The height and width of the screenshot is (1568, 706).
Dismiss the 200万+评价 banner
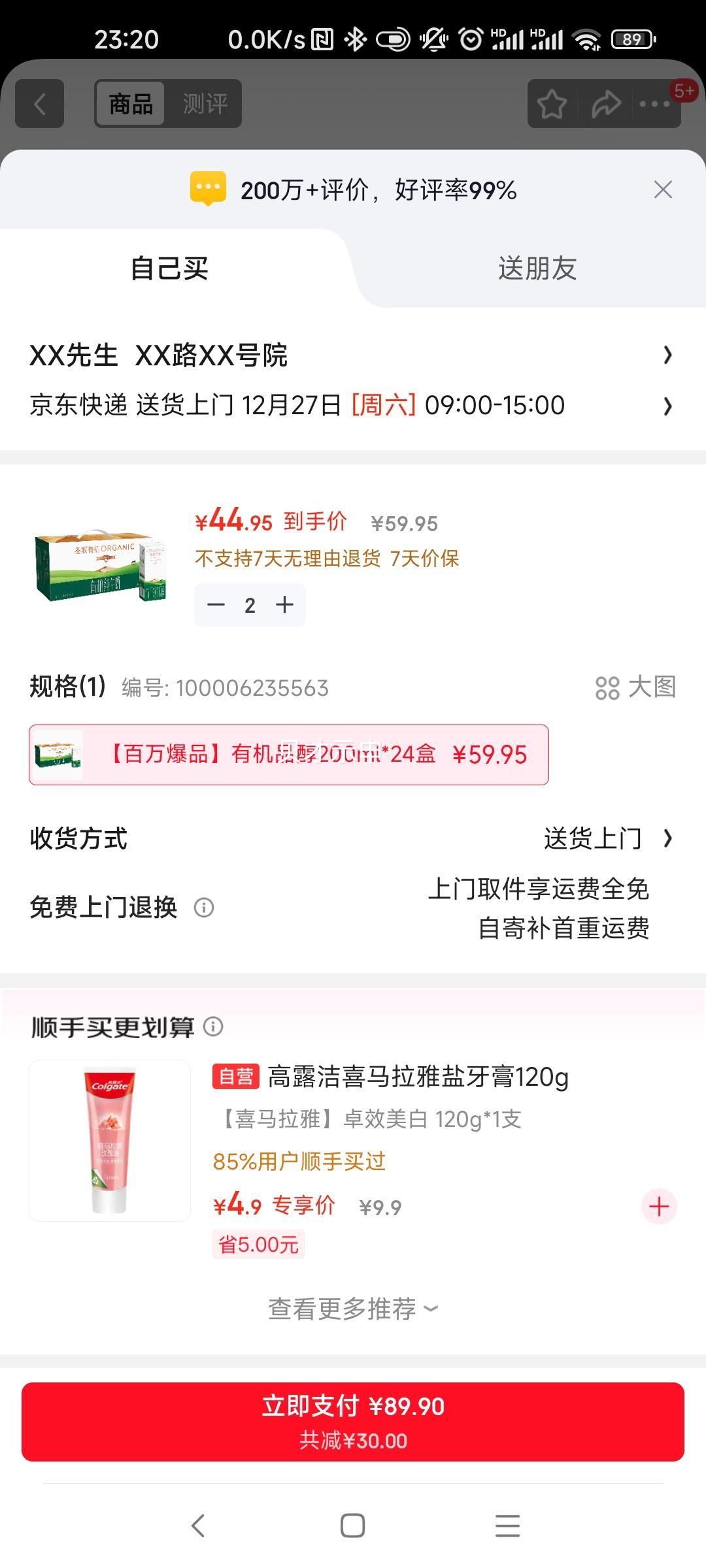(x=663, y=189)
